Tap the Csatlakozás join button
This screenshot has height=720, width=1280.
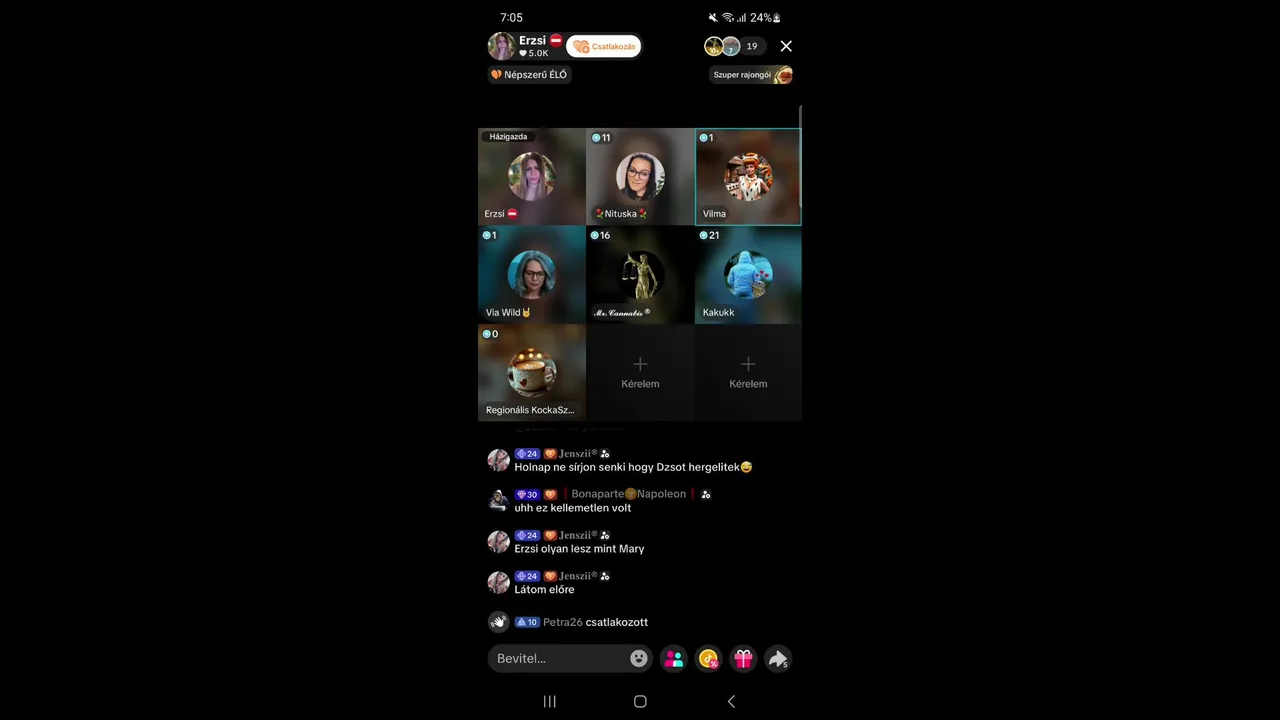(604, 46)
